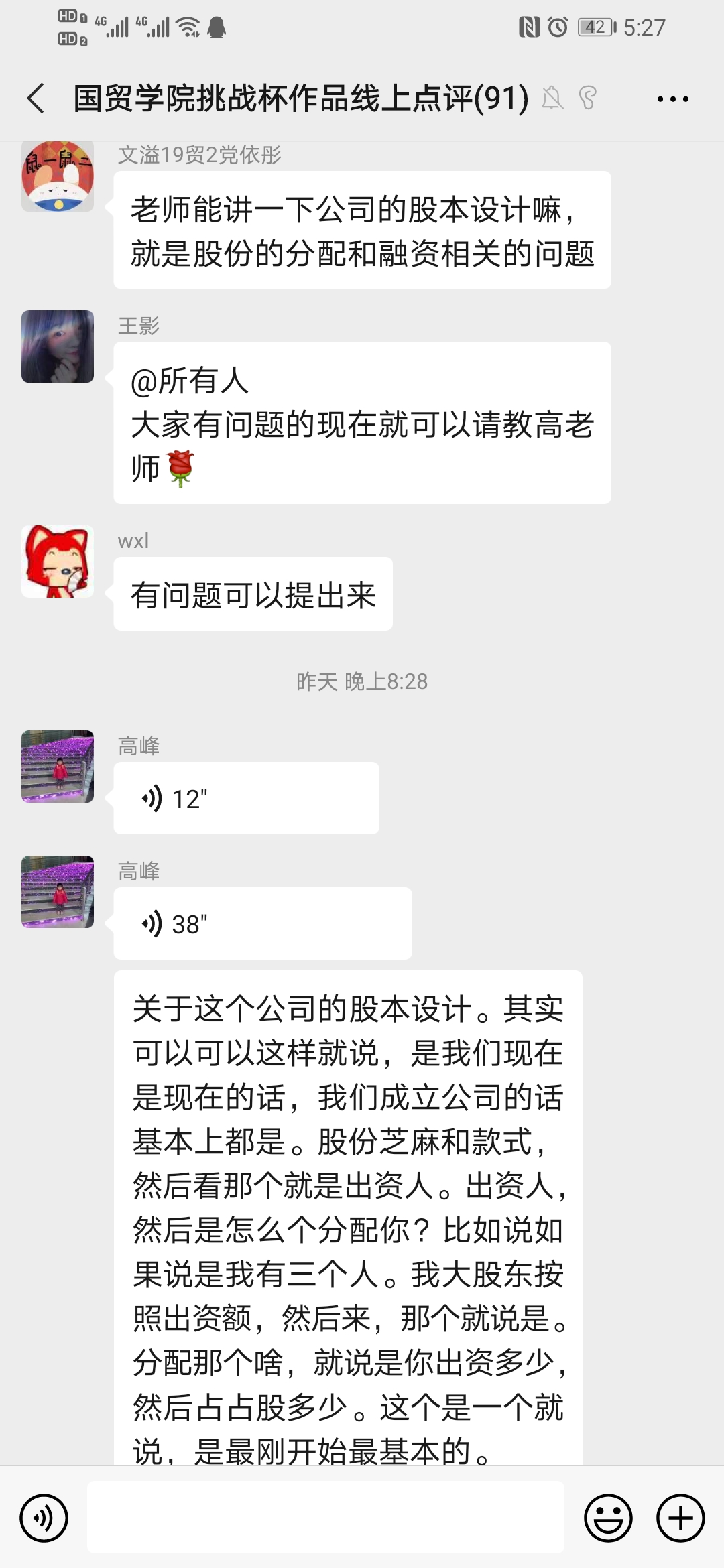Play 高峰's 12-second voice message

[x=246, y=798]
